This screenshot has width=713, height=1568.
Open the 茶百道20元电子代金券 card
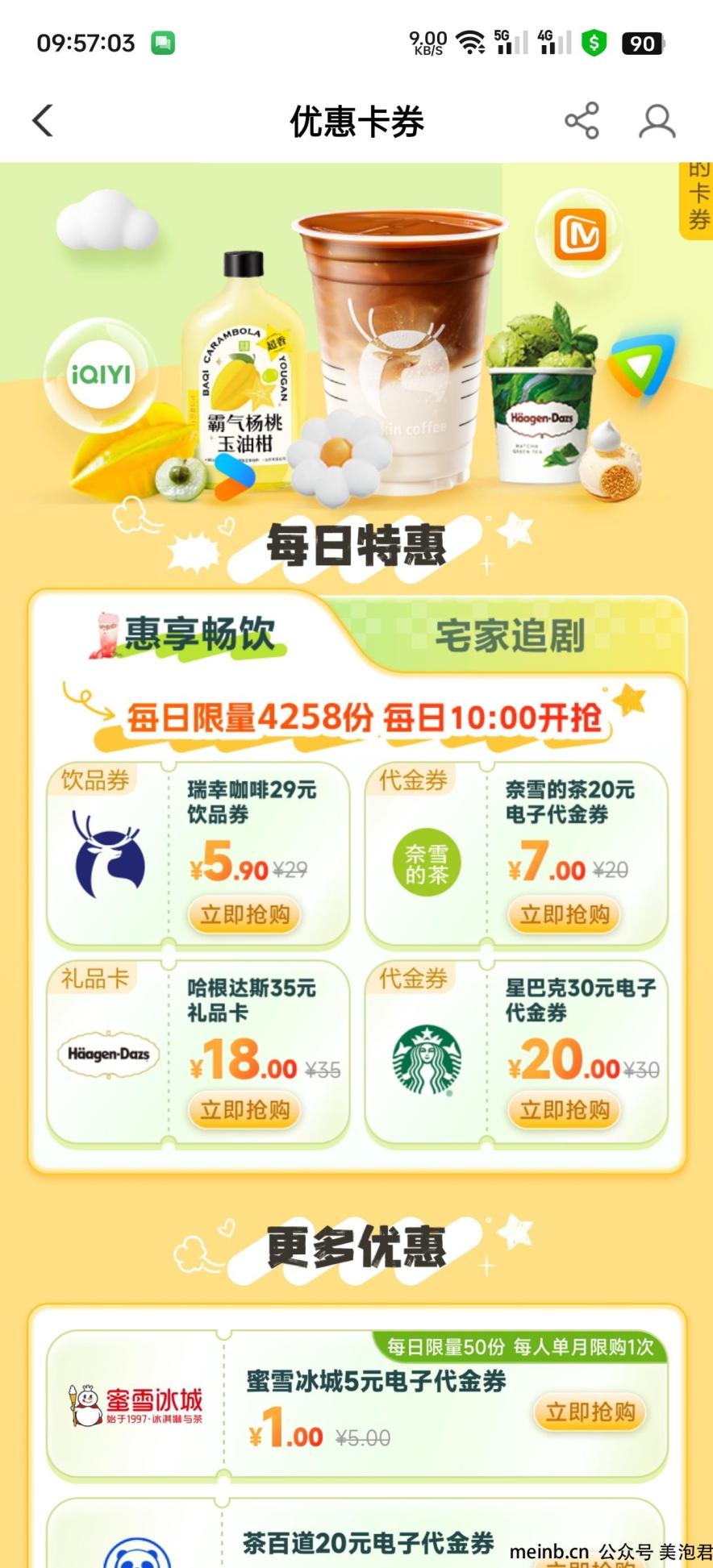coord(367,1541)
